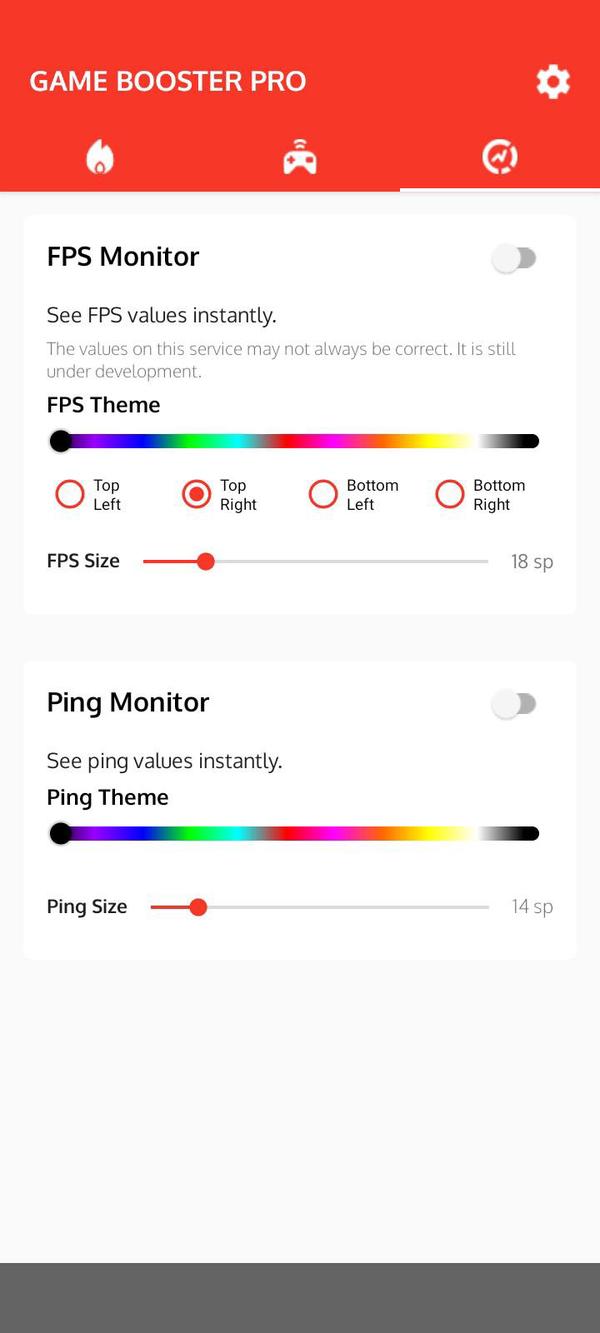Switch to the gamepad games tab

[x=300, y=157]
